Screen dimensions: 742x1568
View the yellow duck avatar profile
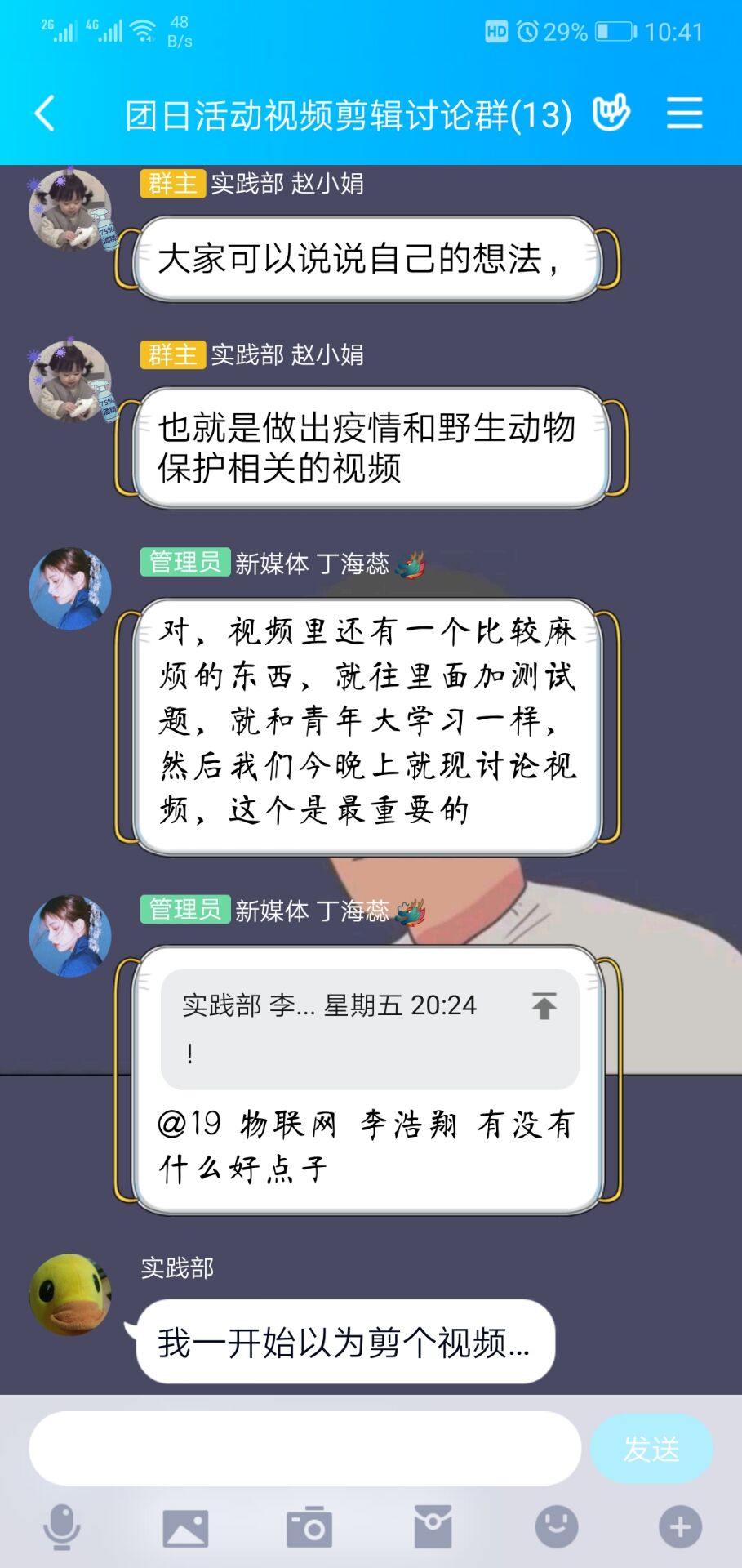[x=70, y=1294]
